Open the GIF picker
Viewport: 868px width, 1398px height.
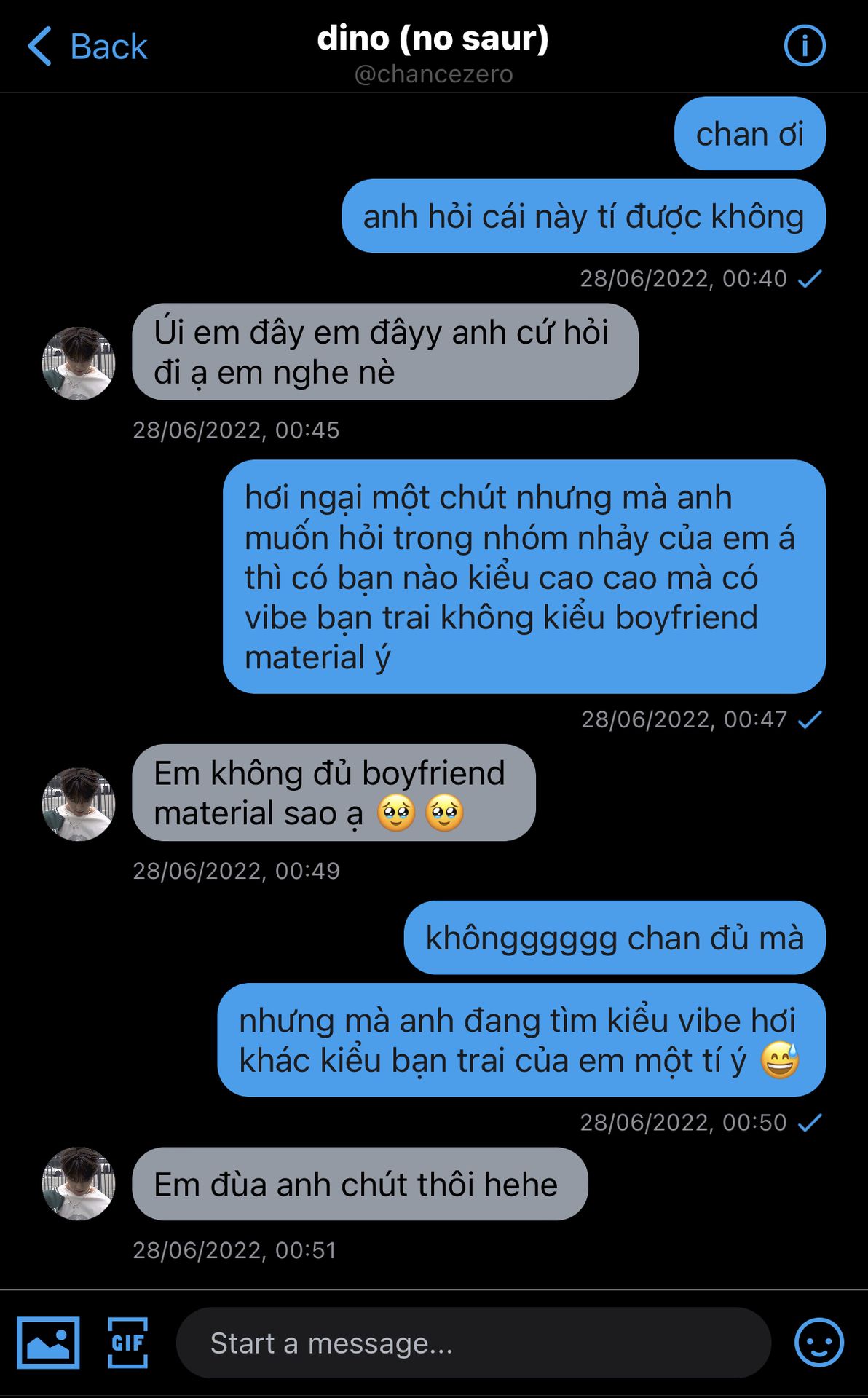[x=128, y=1342]
